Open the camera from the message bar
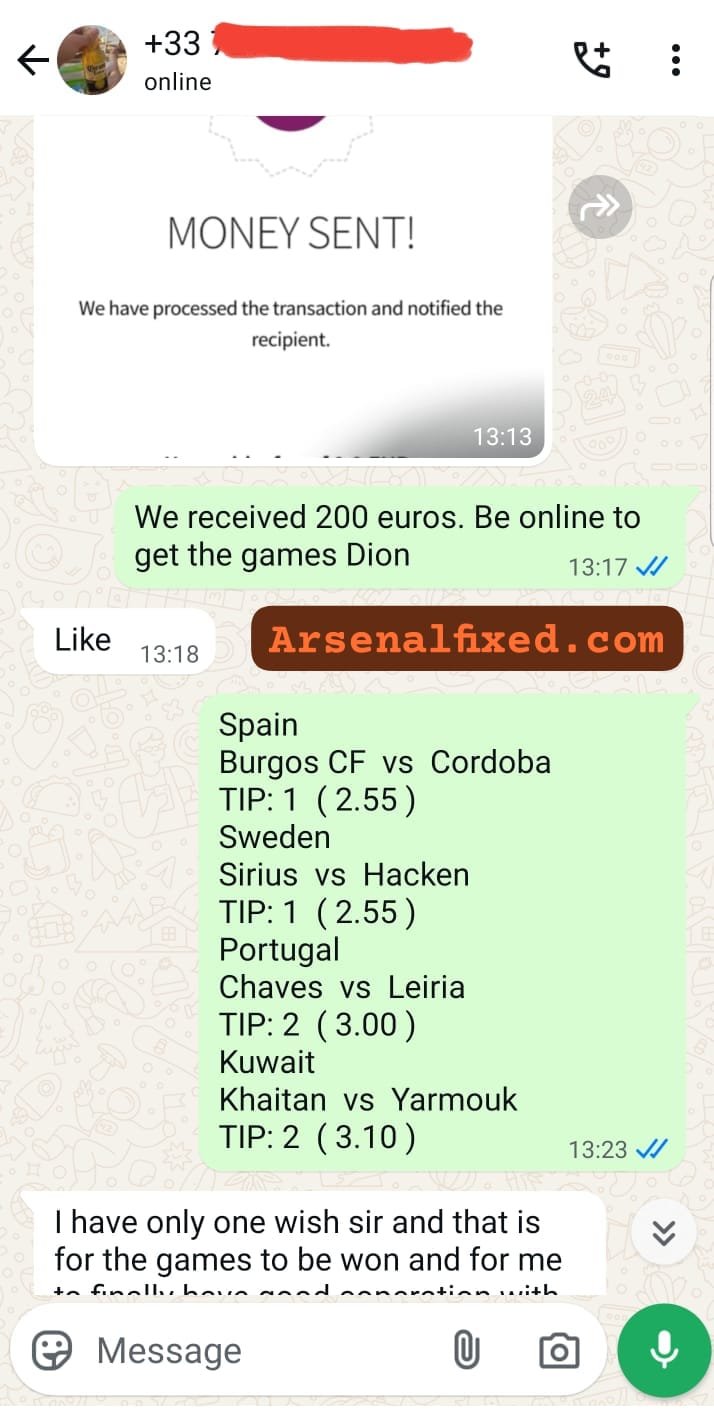Image resolution: width=714 pixels, height=1416 pixels. pos(558,1351)
